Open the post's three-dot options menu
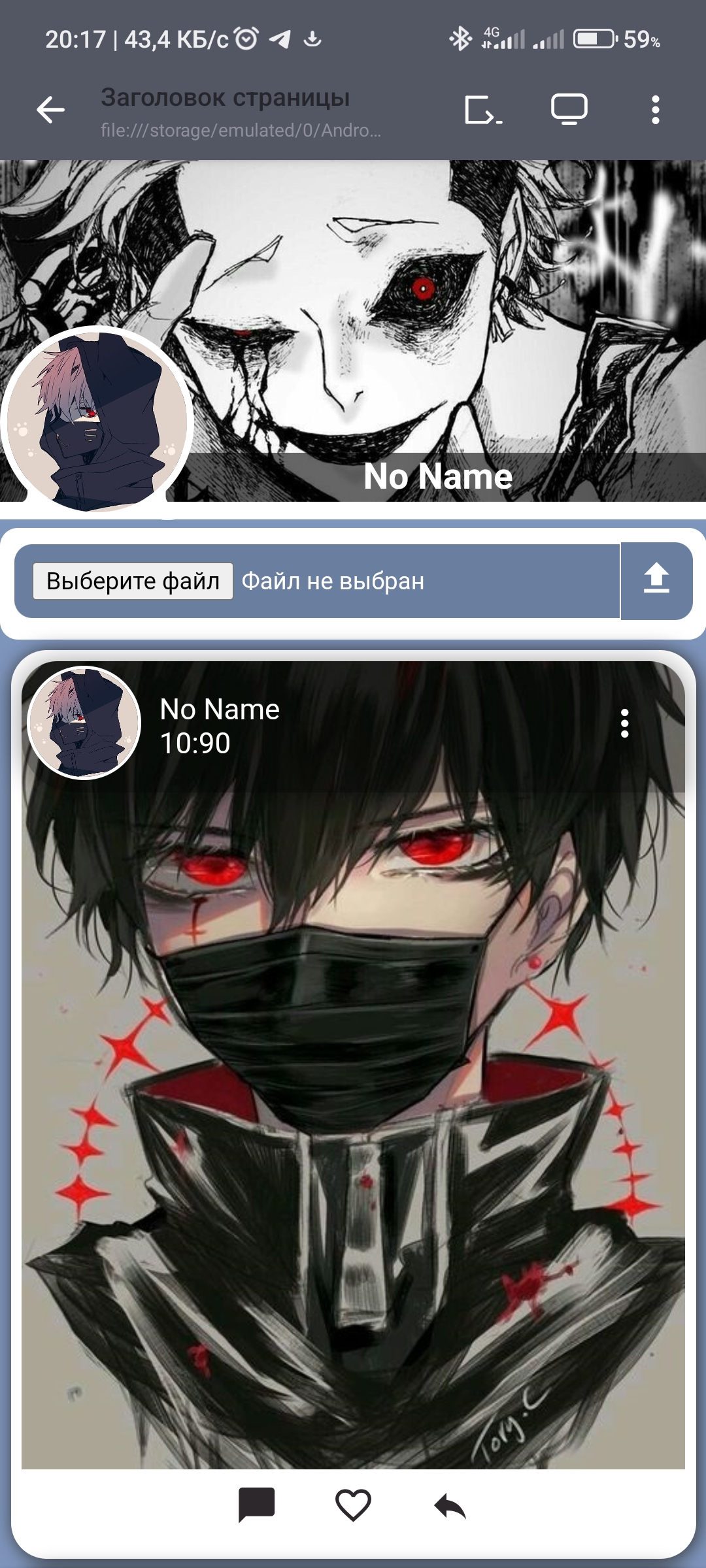706x1568 pixels. tap(625, 724)
